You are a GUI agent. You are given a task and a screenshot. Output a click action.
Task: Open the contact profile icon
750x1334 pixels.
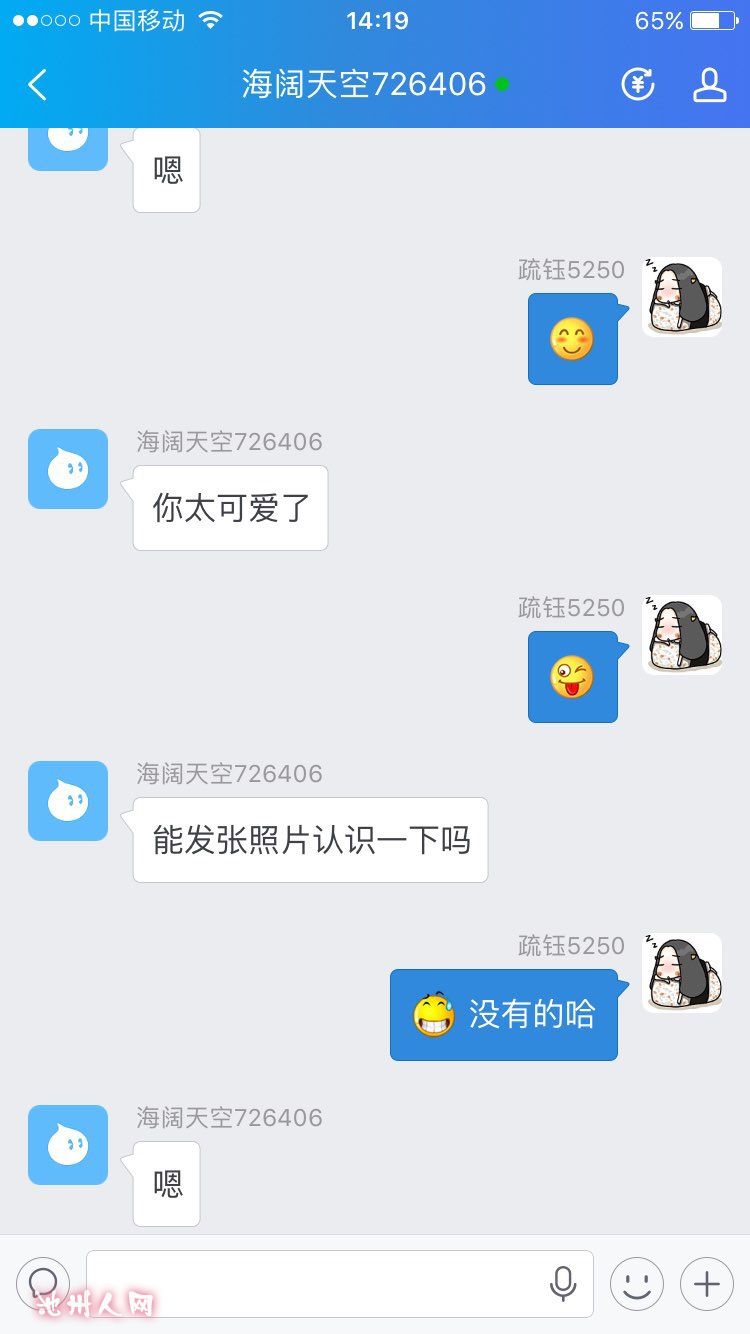pyautogui.click(x=709, y=85)
